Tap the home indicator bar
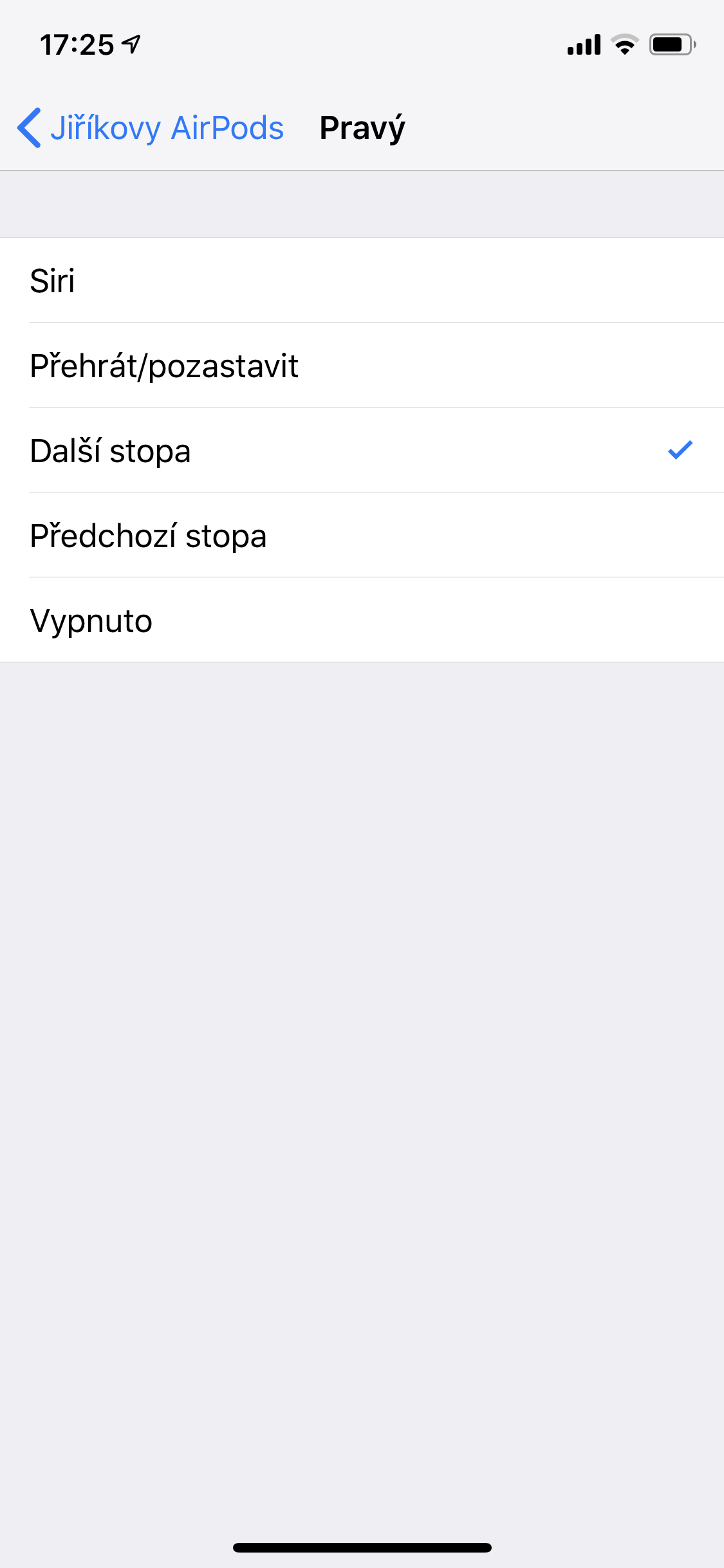The image size is (724, 1568). click(362, 1548)
